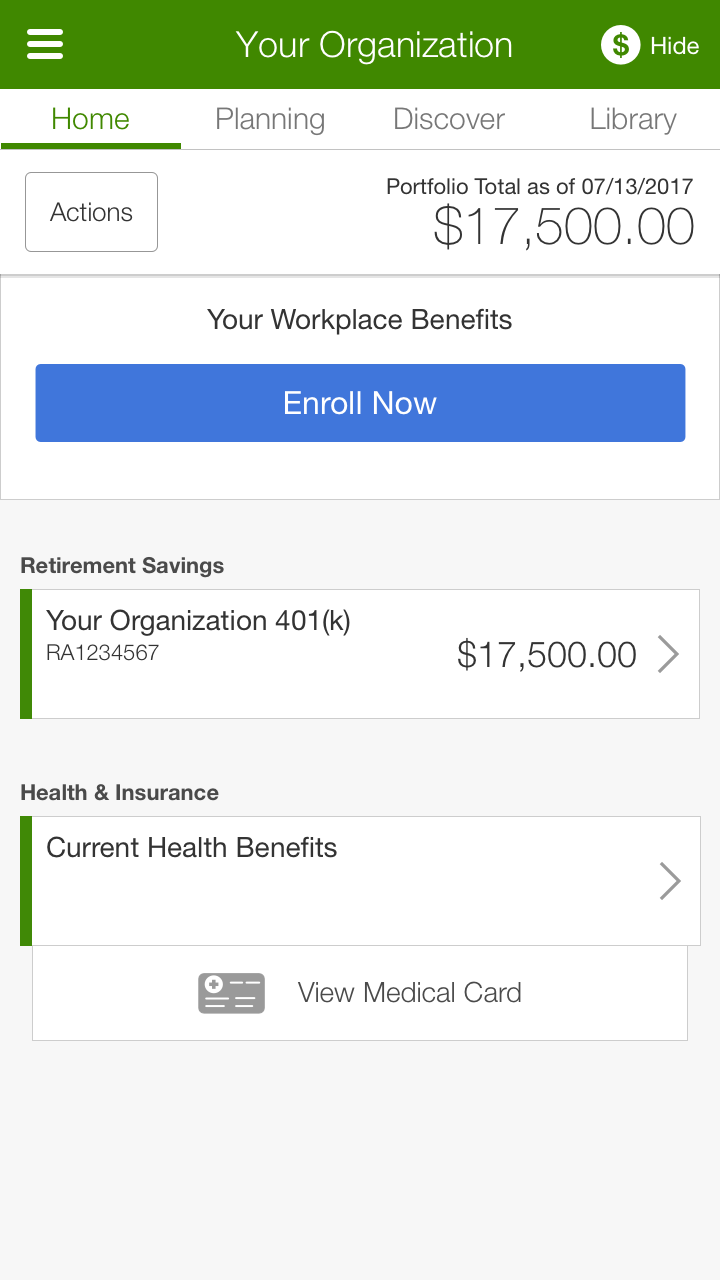Hide the portfolio balance
This screenshot has height=1280, width=720.
[650, 45]
